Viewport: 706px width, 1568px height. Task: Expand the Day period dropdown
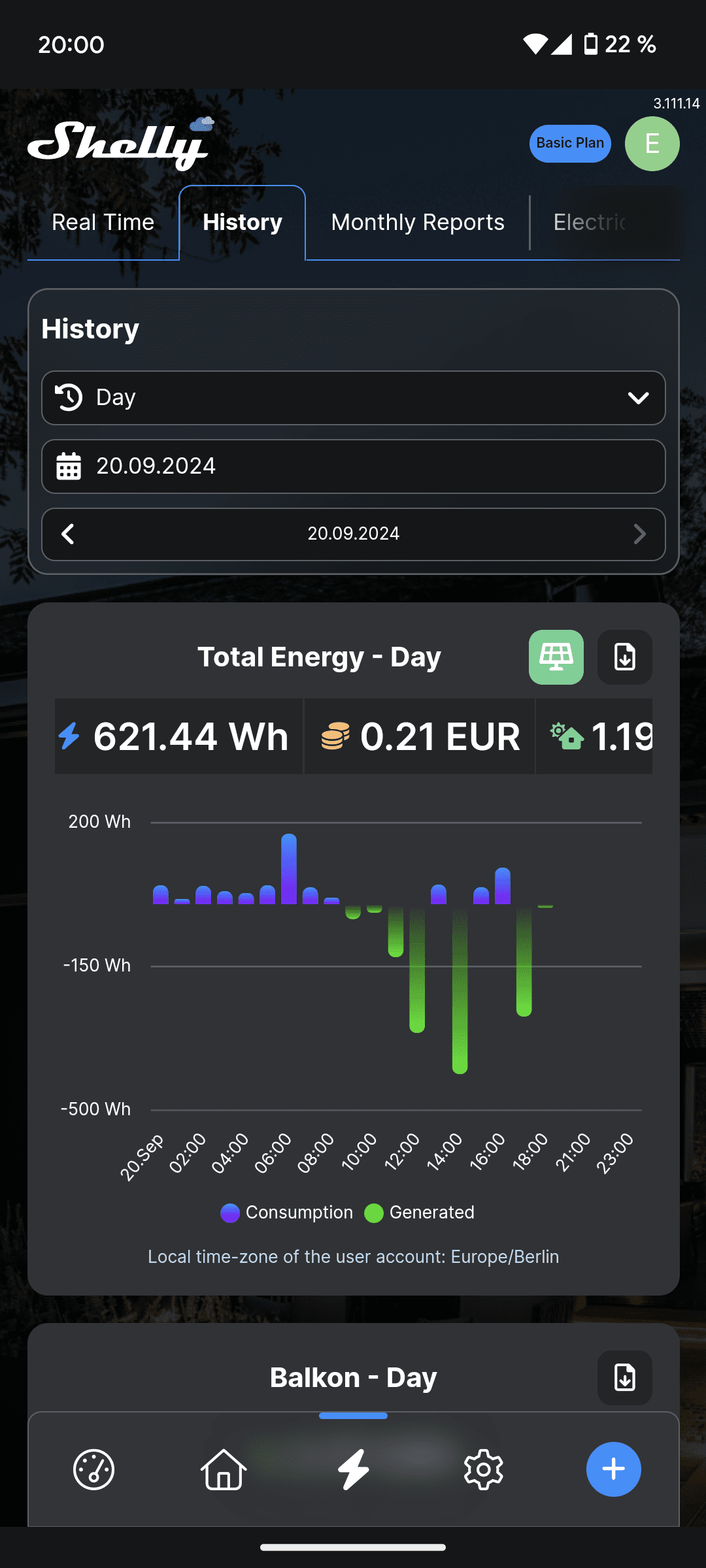pos(353,398)
